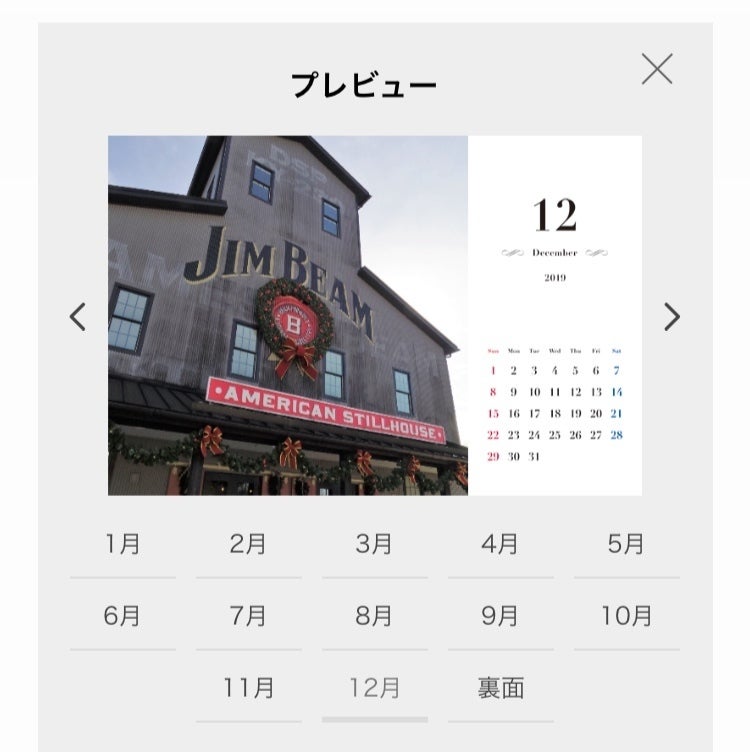The height and width of the screenshot is (752, 750).
Task: Go to the previous calendar page
Action: 78,317
